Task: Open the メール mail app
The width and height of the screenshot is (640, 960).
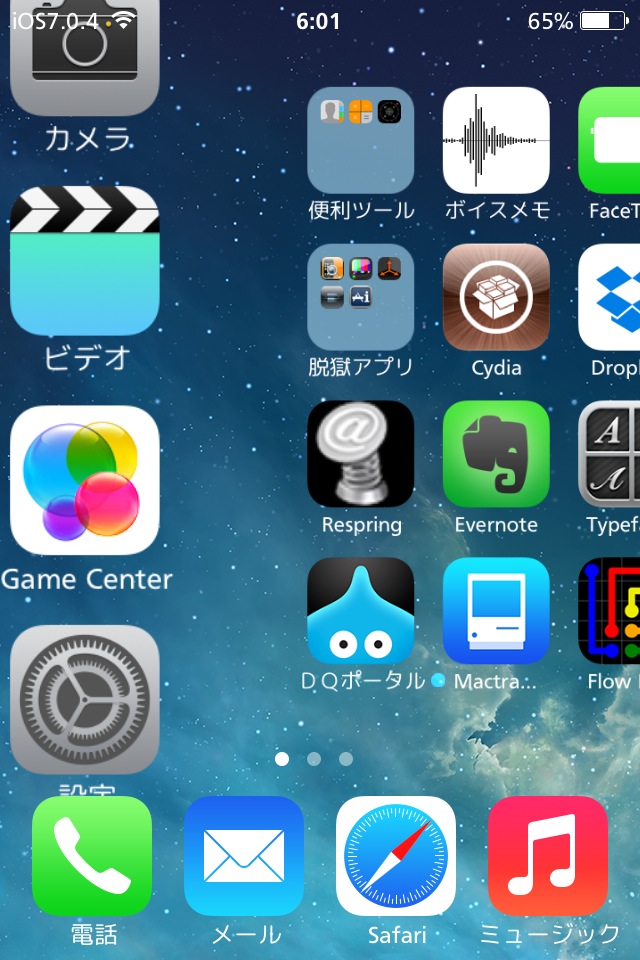Action: [x=244, y=856]
